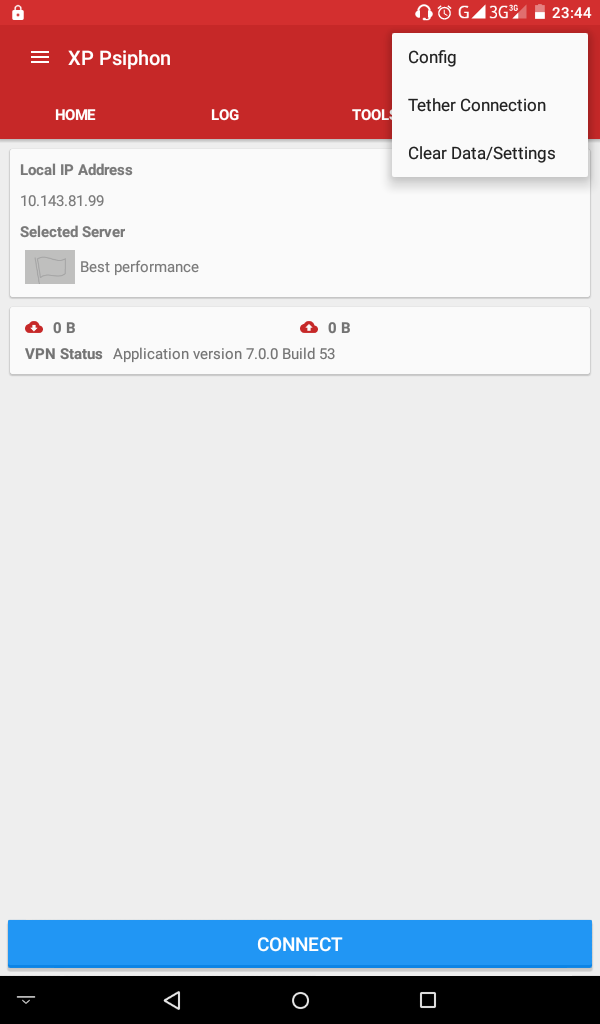Select Tether Connection from the menu
Image resolution: width=600 pixels, height=1024 pixels.
coord(490,105)
